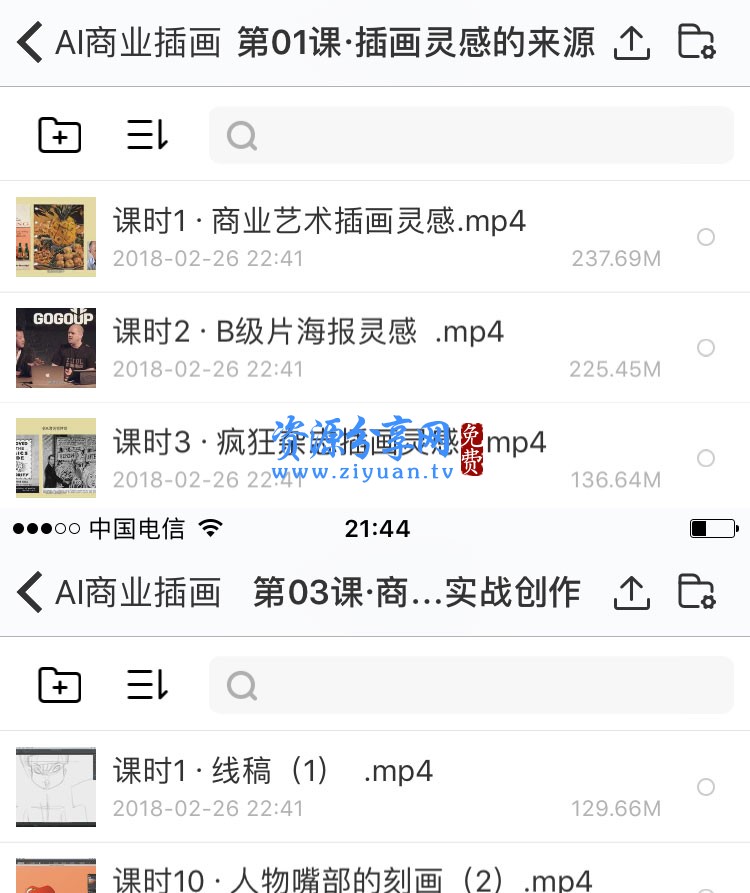Select the circle next to 课时1·商业艺术插画灵感

coord(706,237)
